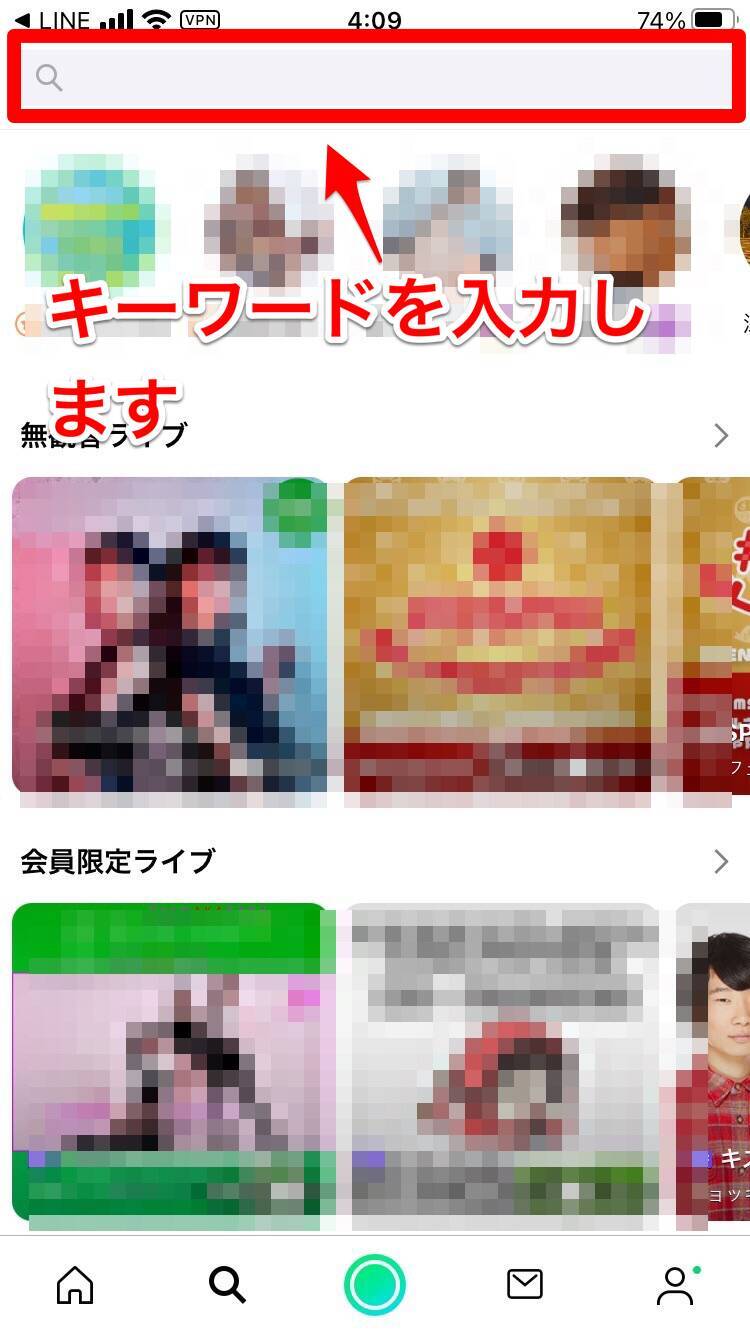Expand the 会員限定ライブ section chevron
The image size is (750, 1334).
tap(721, 861)
